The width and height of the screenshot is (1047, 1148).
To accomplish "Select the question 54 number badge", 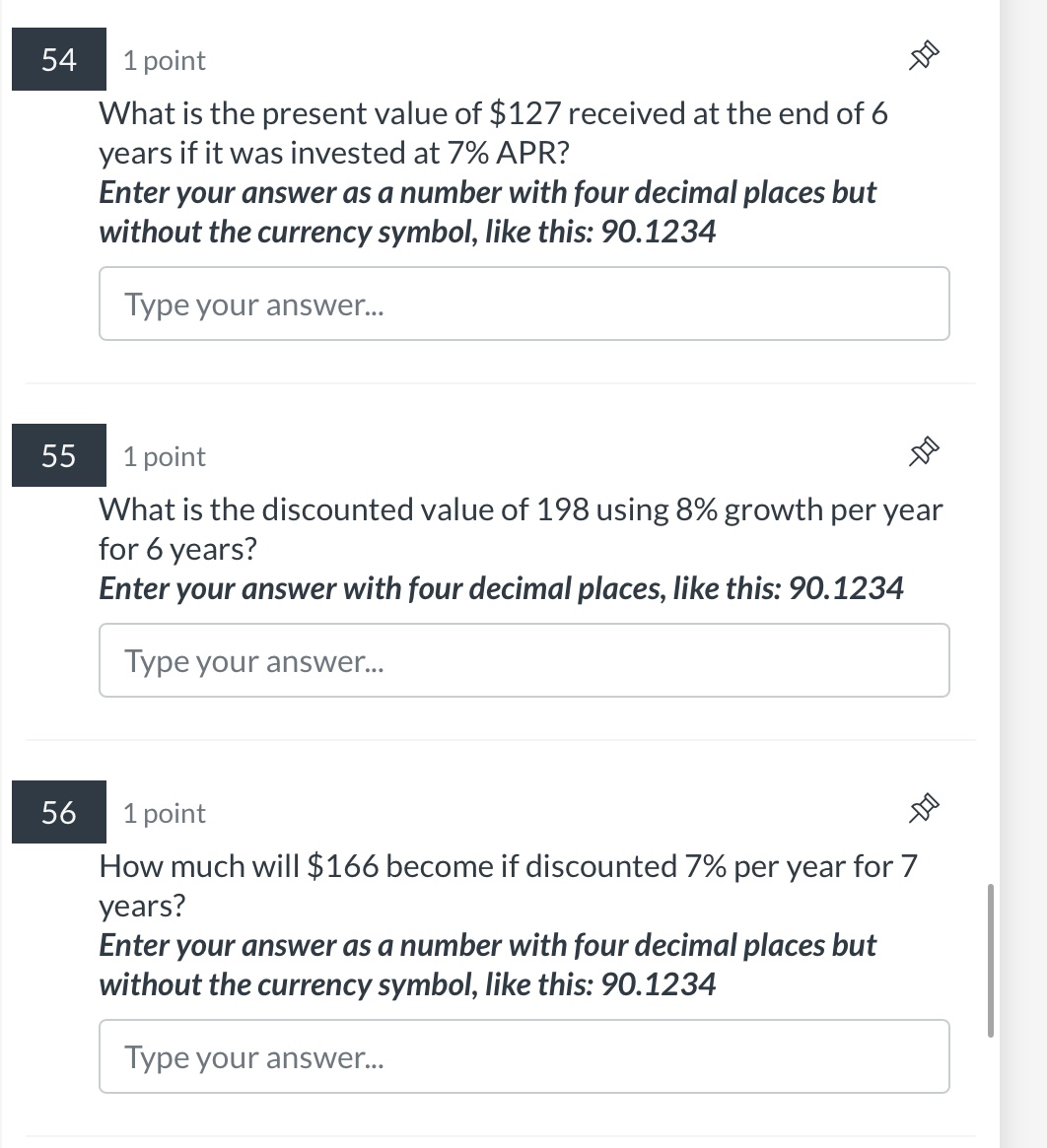I will point(58,59).
